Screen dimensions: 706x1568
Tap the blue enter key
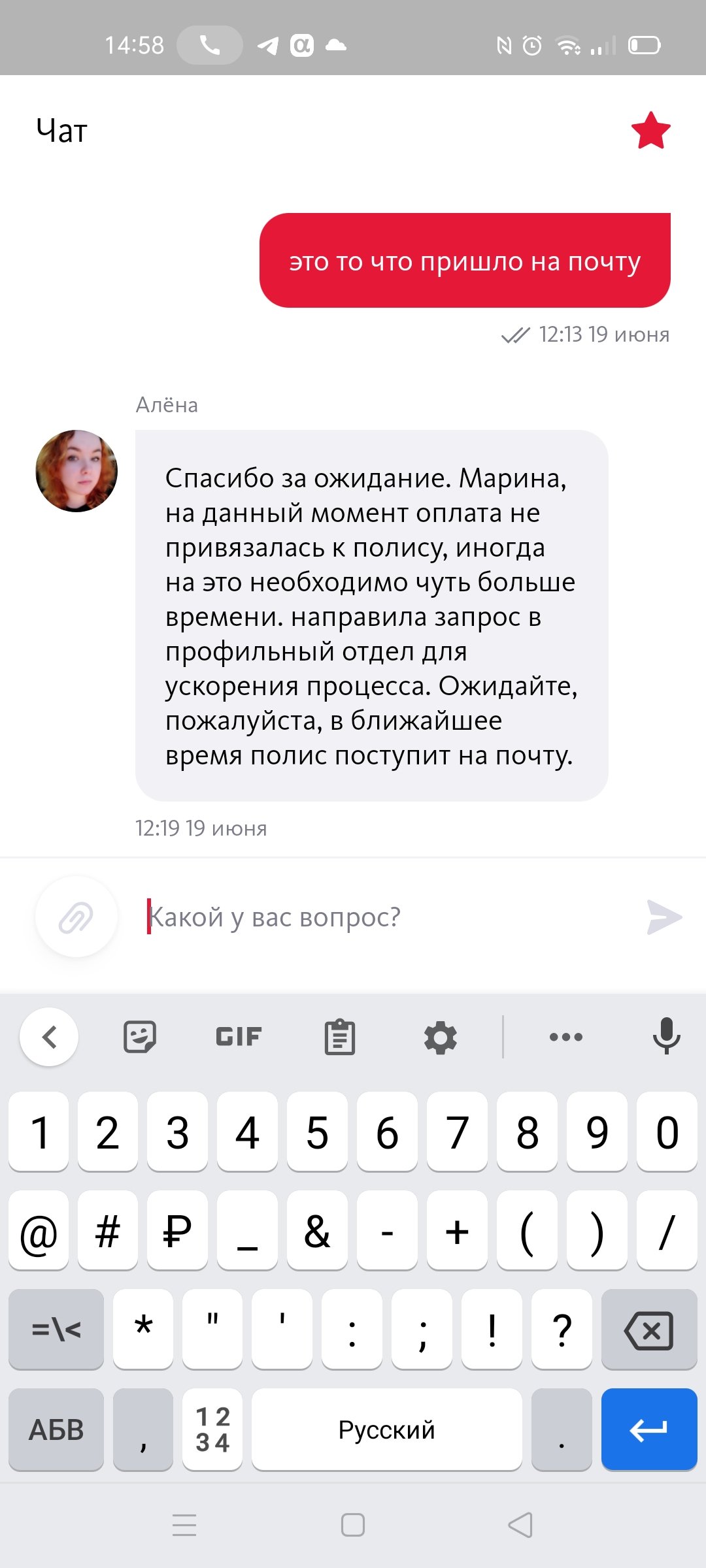pyautogui.click(x=649, y=1429)
